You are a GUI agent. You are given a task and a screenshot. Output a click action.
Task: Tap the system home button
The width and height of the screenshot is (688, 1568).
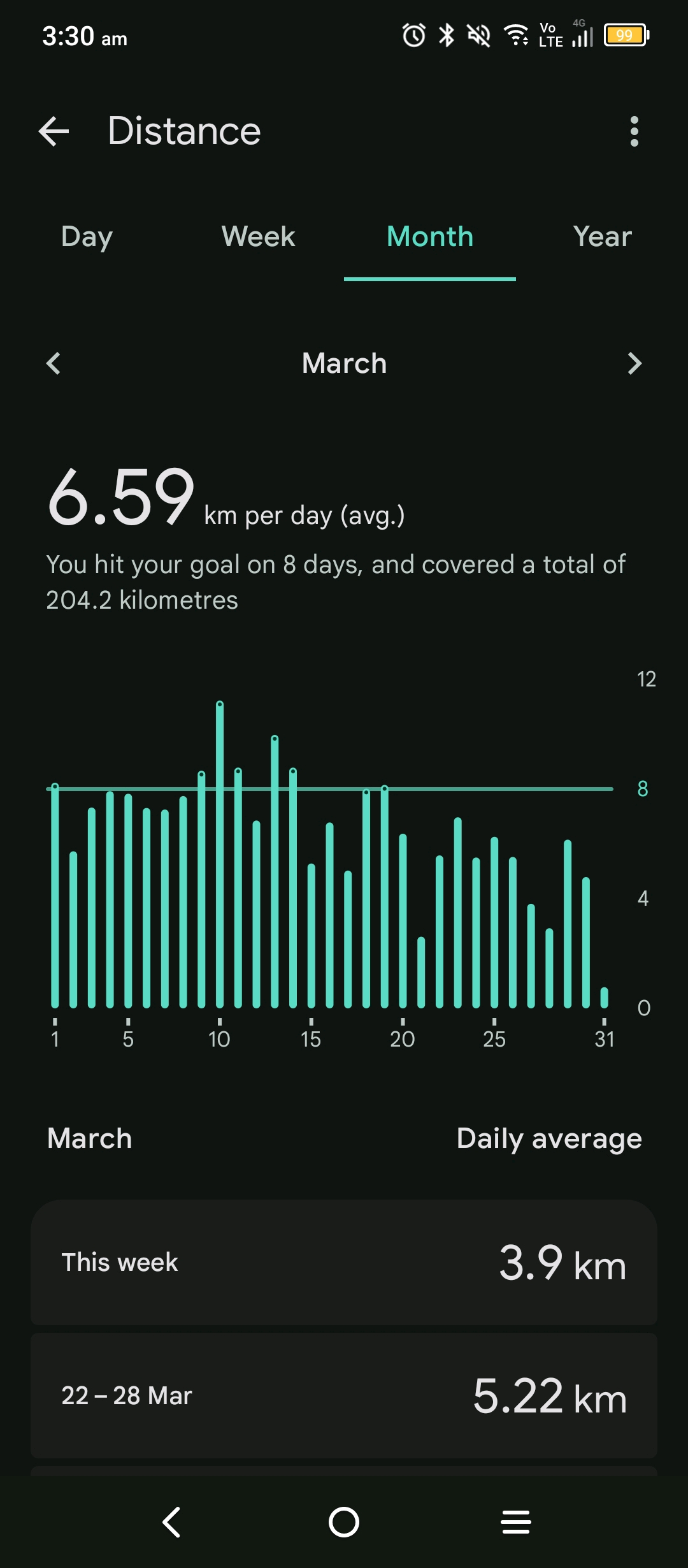[x=344, y=1522]
